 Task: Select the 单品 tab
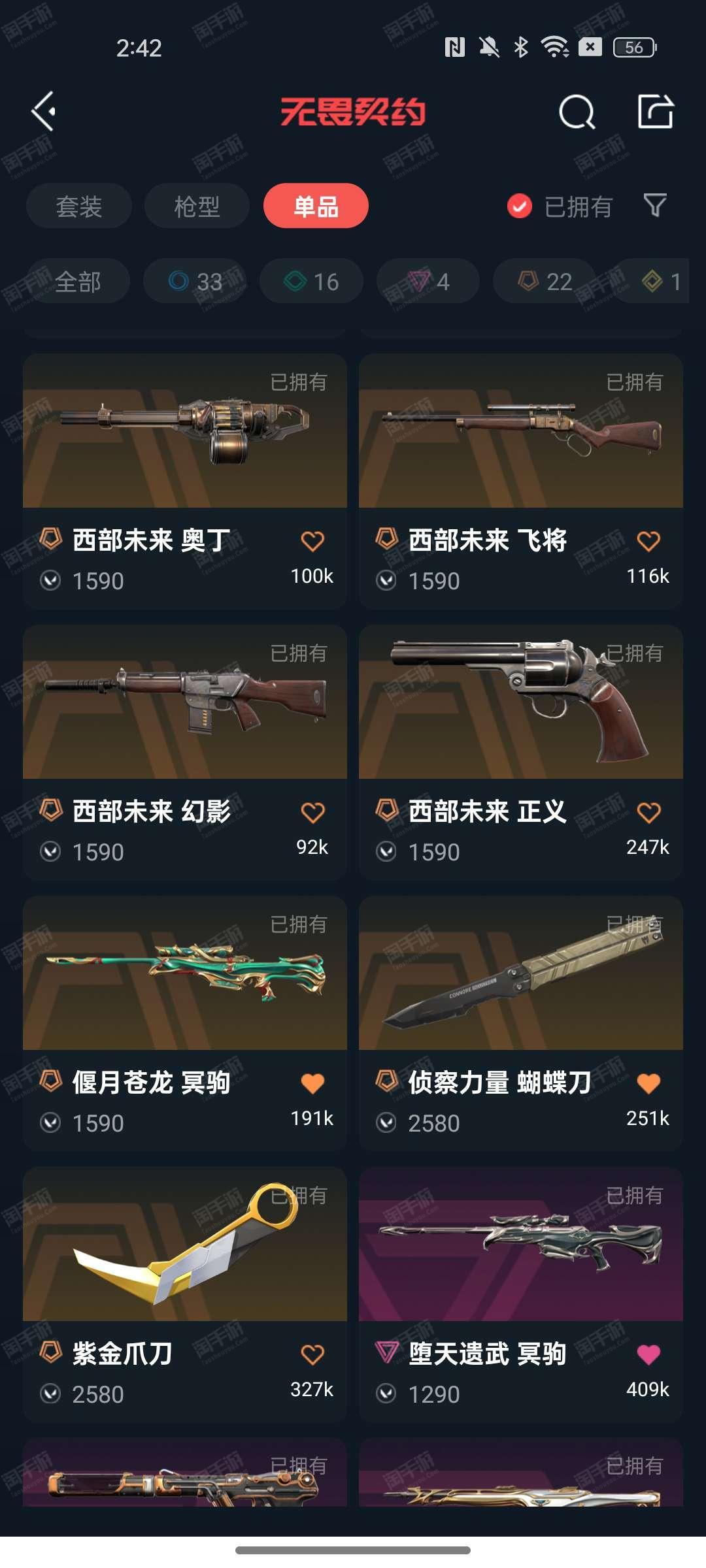(316, 206)
